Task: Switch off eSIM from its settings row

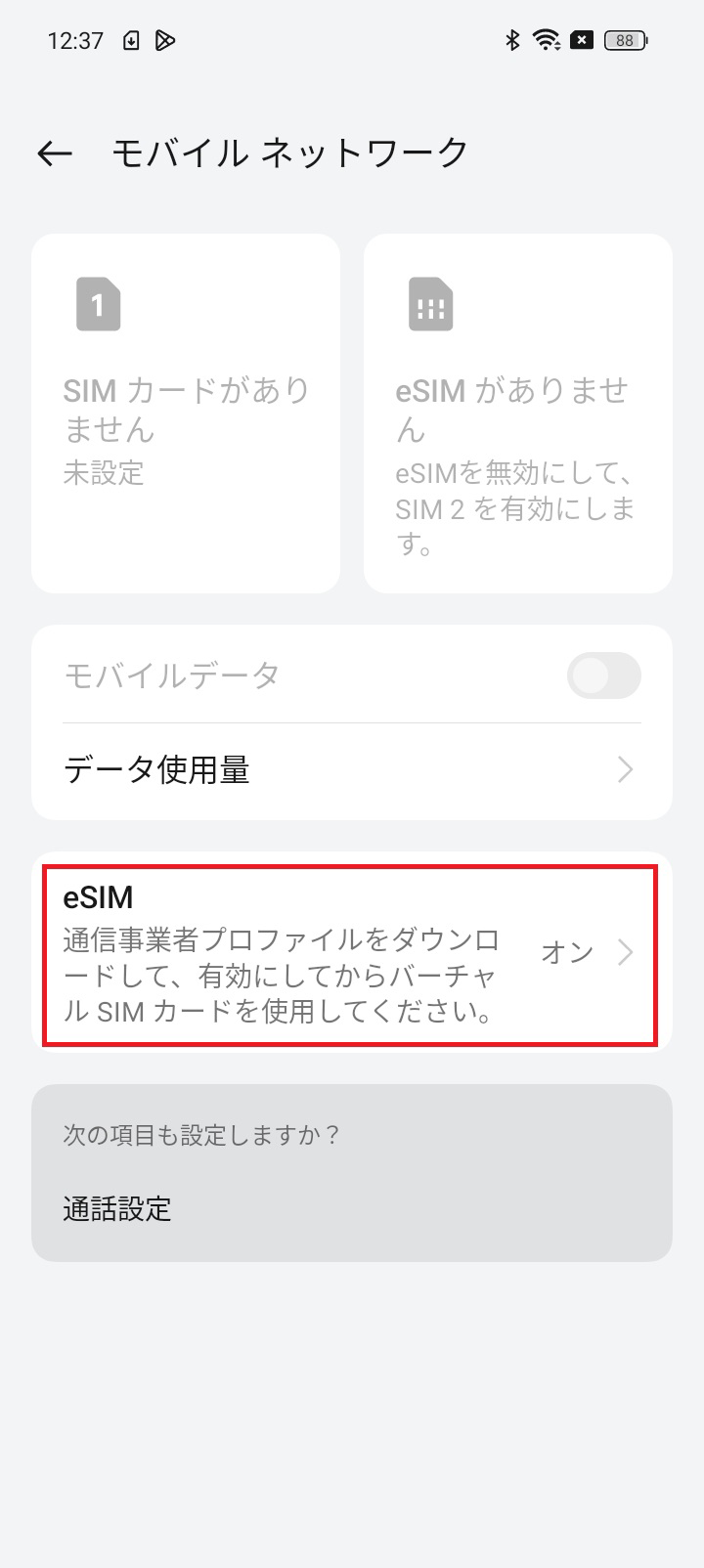Action: 567,952
